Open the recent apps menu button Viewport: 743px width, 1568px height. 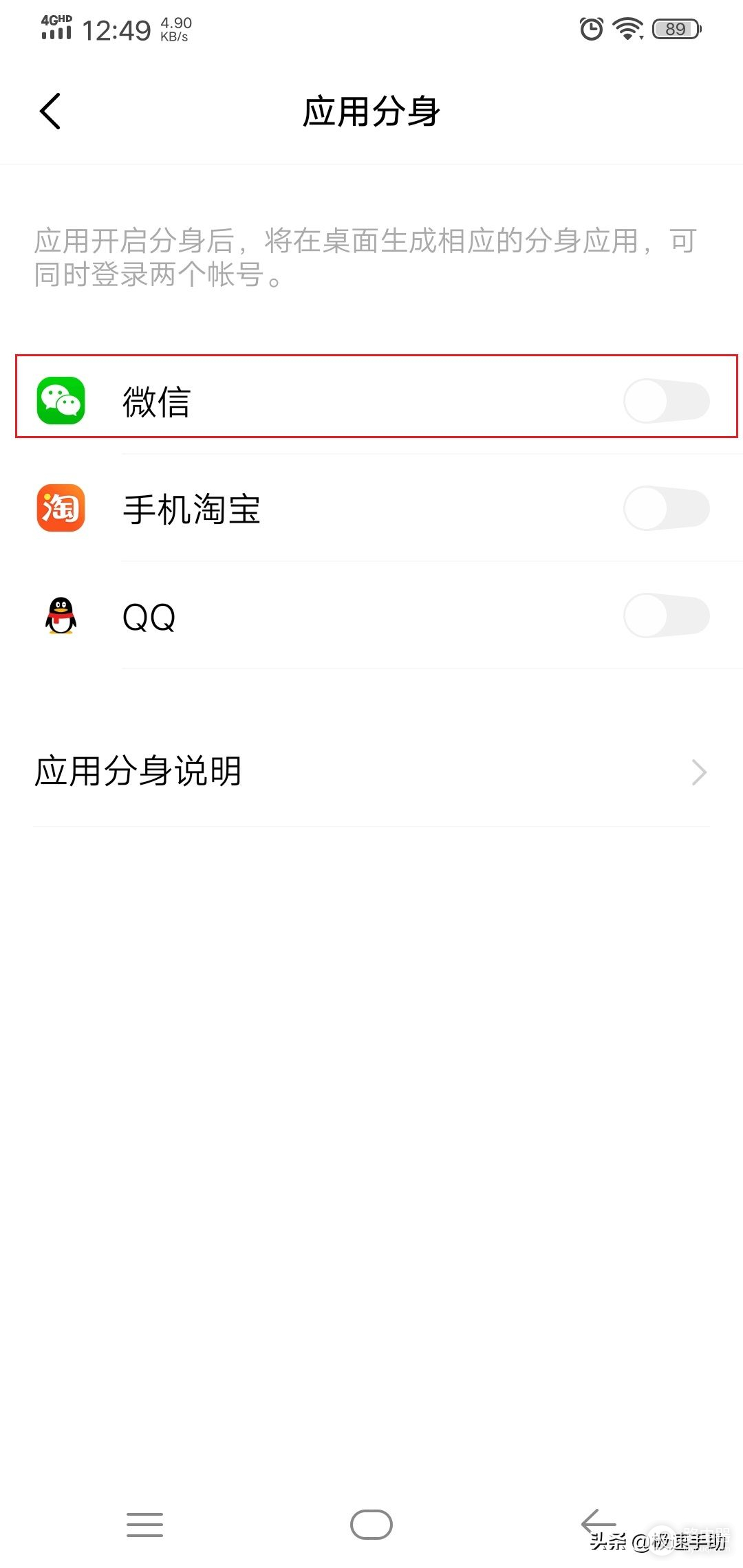pos(144,1524)
